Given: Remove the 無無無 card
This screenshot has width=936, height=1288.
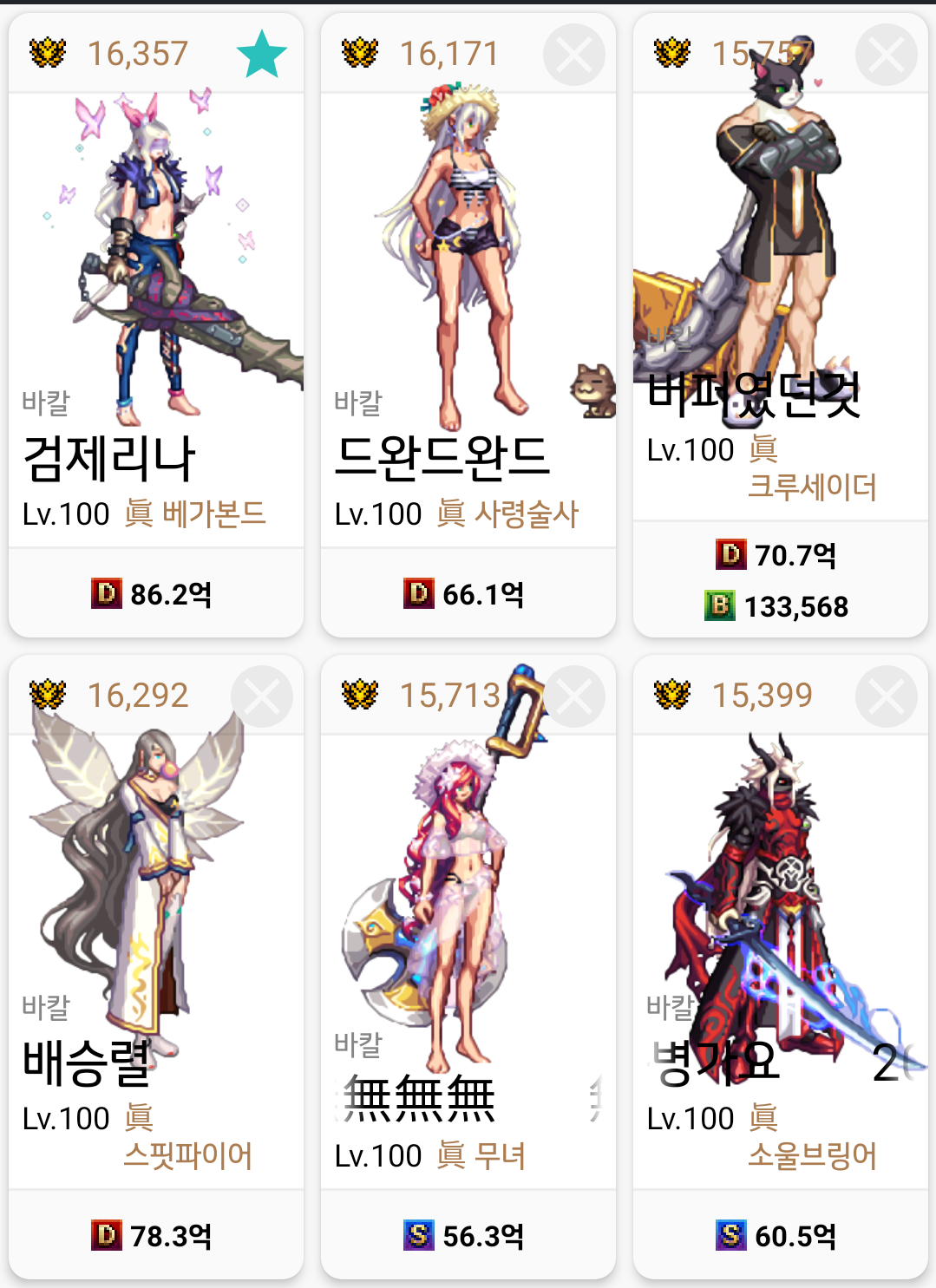Looking at the screenshot, I should (573, 696).
